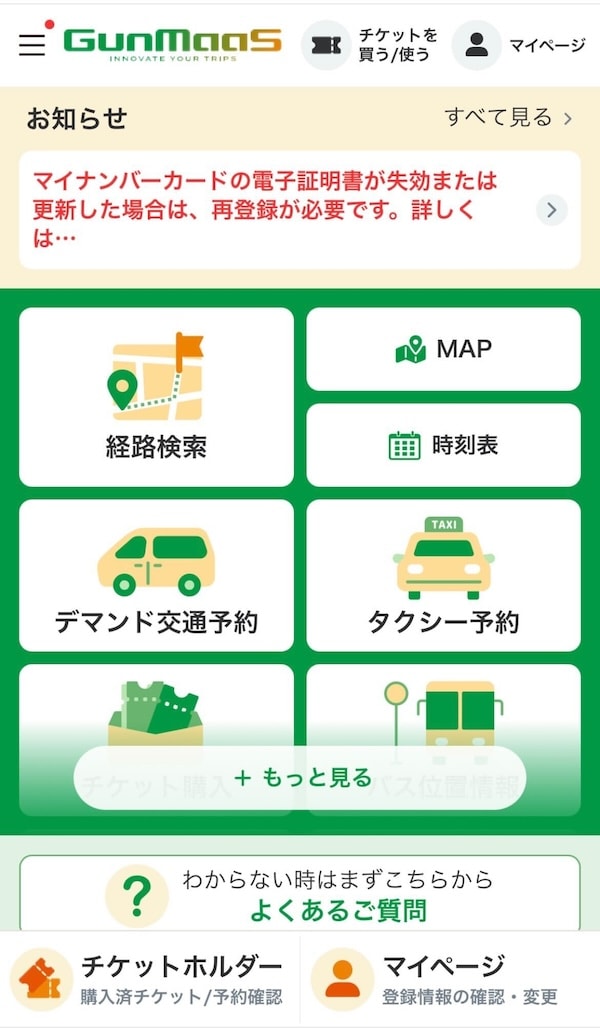View all notices via すべて見る

point(508,118)
